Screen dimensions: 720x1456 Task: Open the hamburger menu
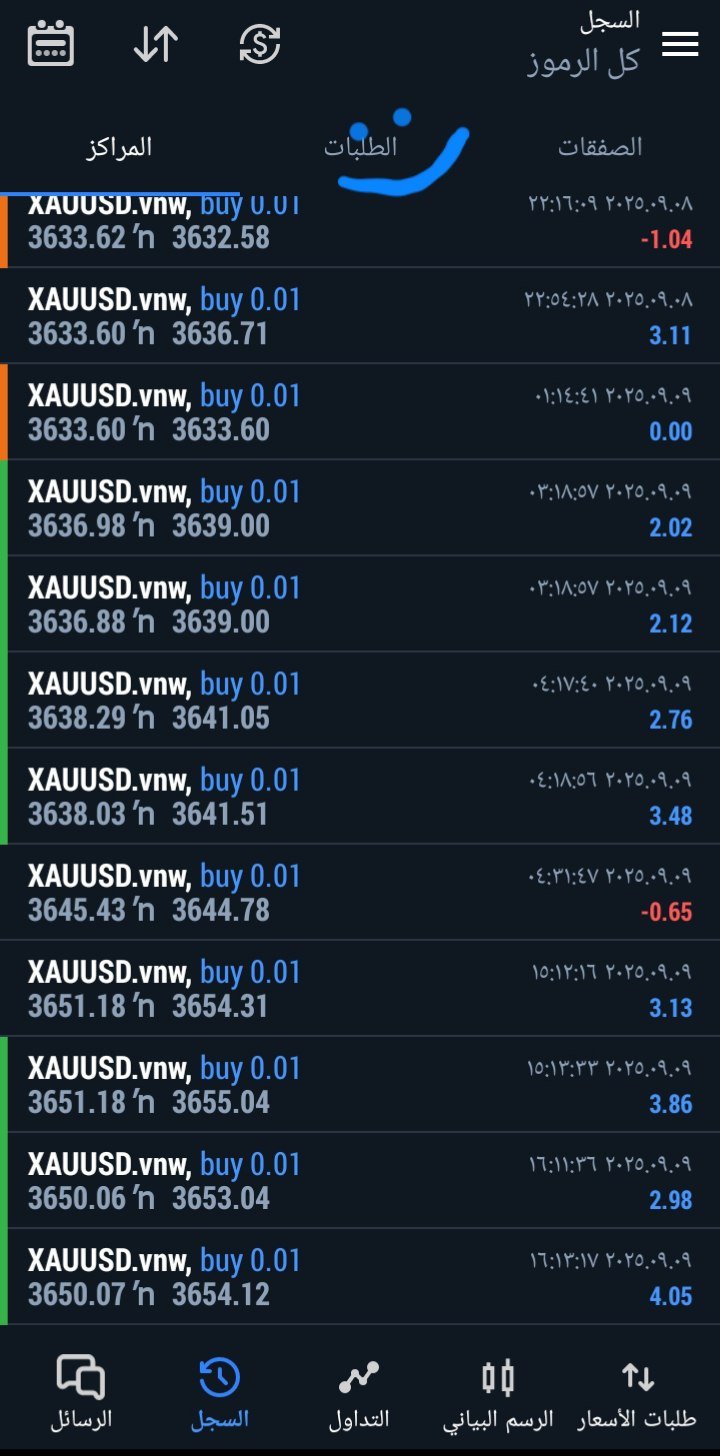(680, 44)
